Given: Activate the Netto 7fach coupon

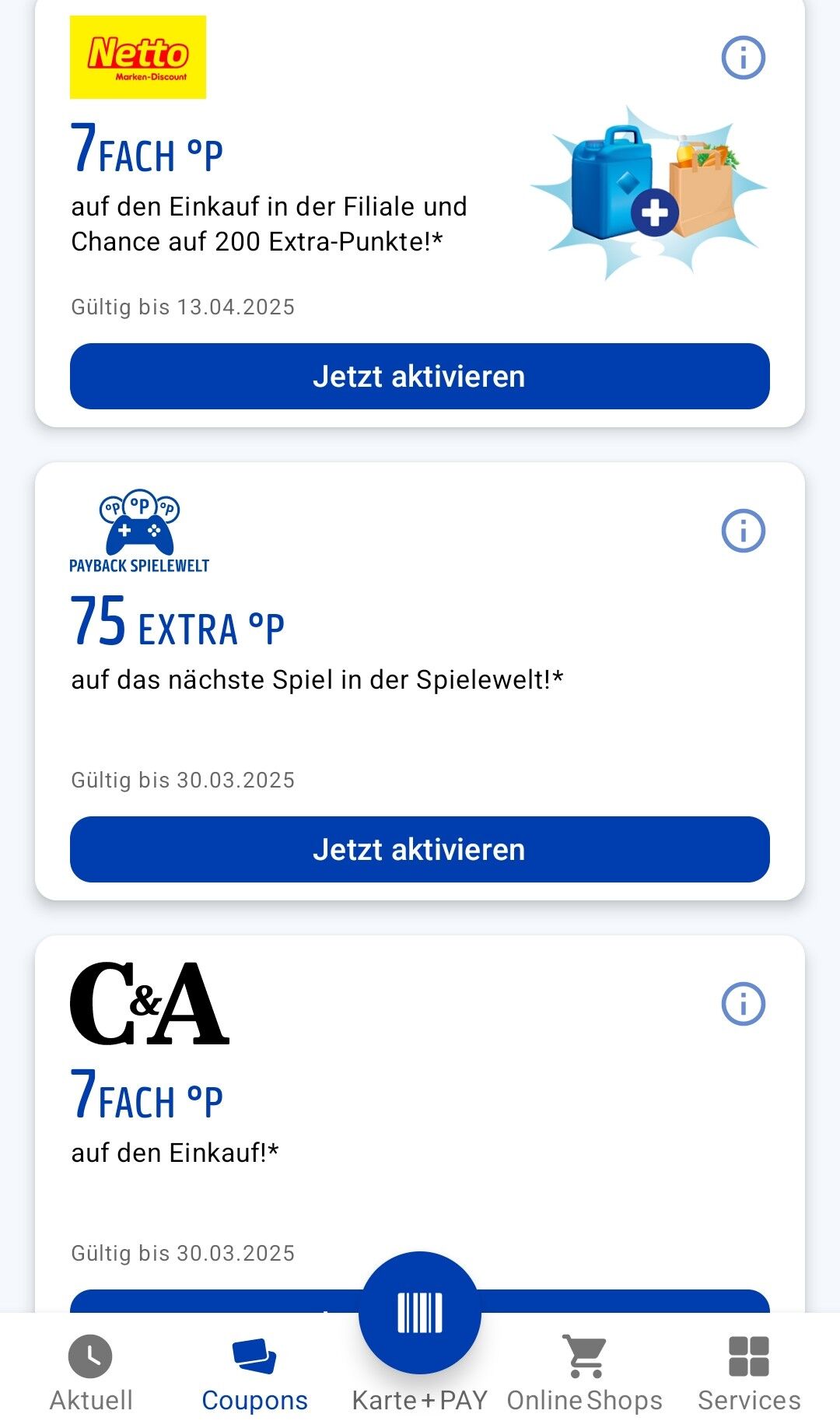Looking at the screenshot, I should pos(420,377).
